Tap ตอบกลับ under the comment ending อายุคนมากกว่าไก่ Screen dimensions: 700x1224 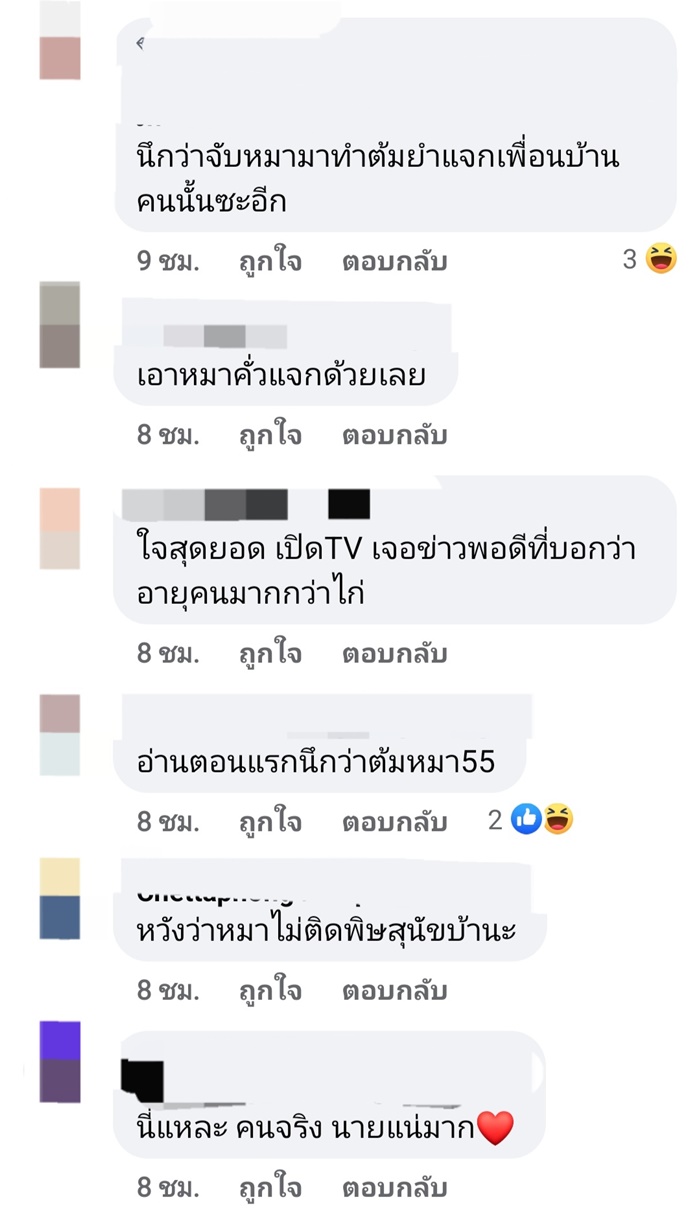394,654
